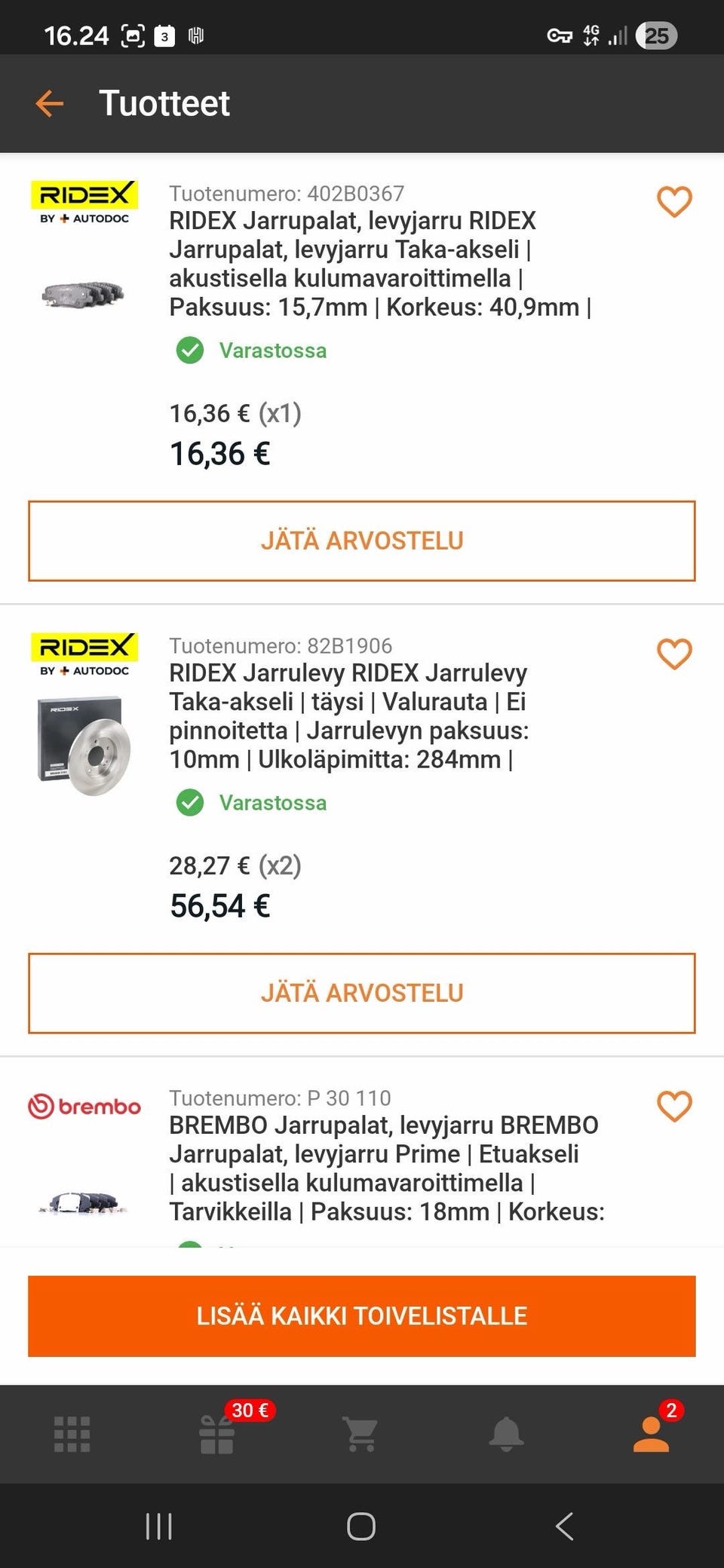
Task: Open the BREMBO Jarrupalat product card
Action: (x=386, y=1168)
